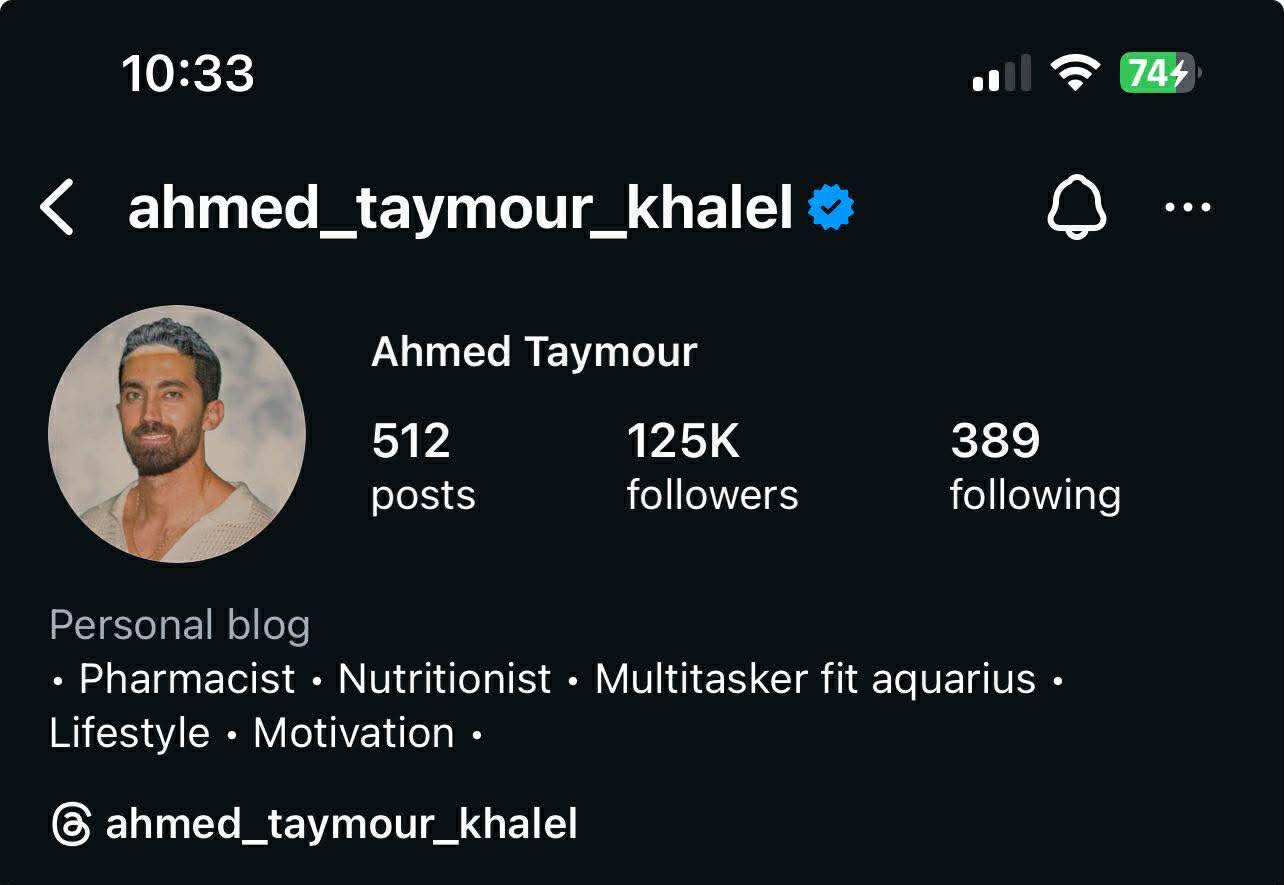Open the 125K followers list

[712, 467]
